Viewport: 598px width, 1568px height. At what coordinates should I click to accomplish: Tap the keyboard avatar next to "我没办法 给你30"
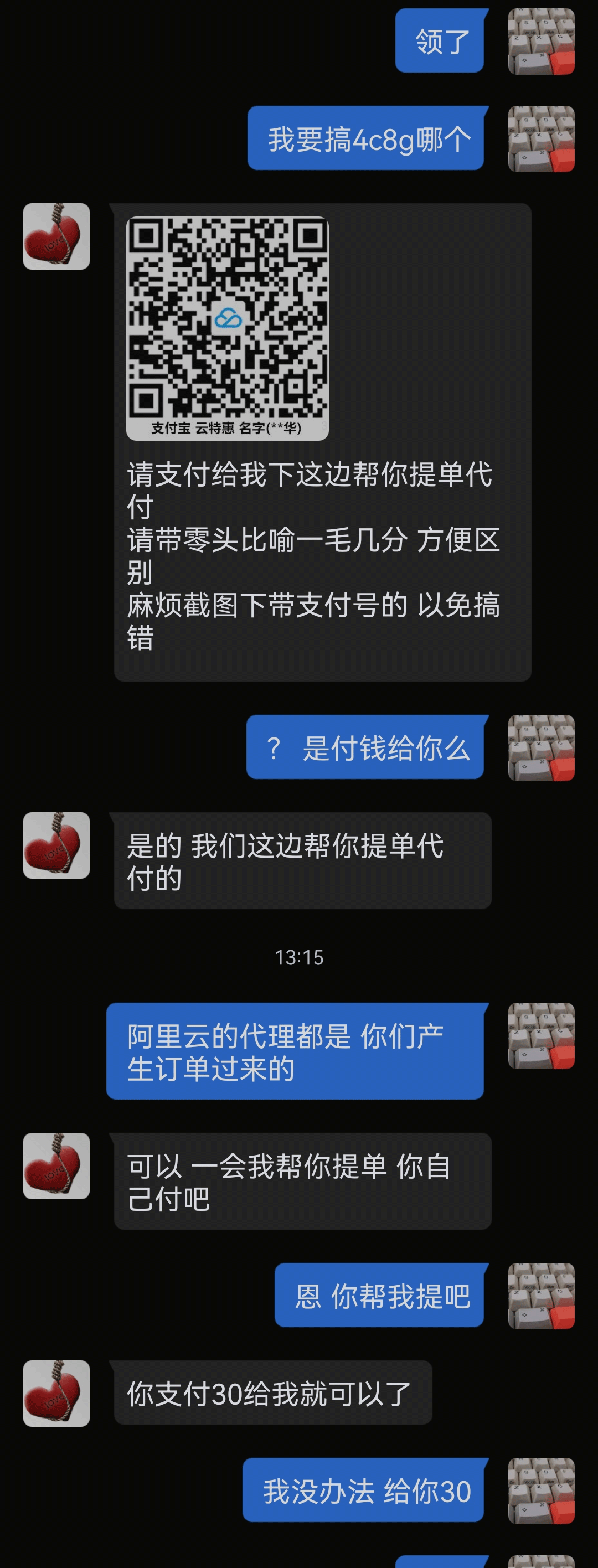click(x=542, y=1490)
